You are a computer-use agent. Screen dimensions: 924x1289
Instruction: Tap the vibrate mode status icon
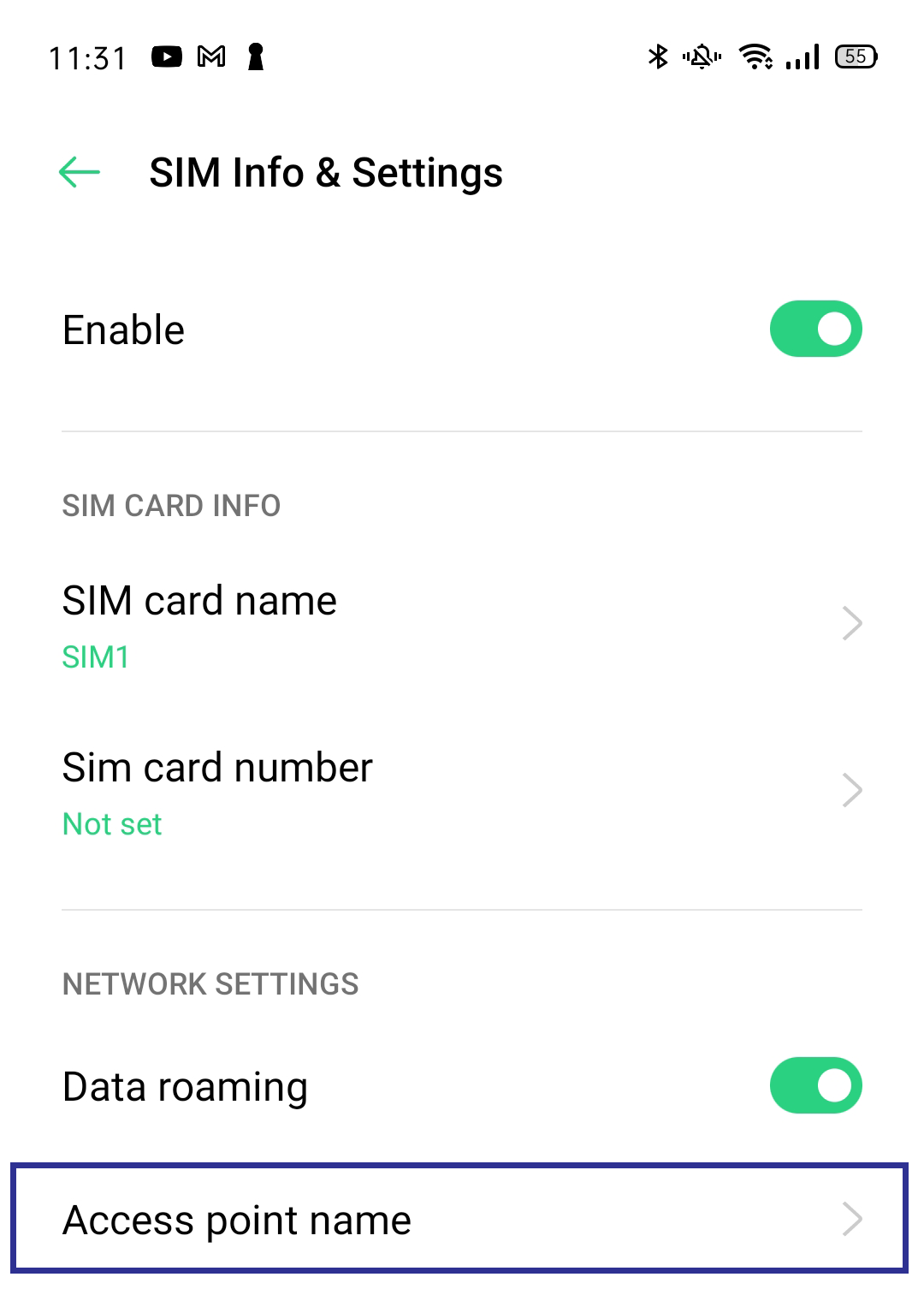(699, 56)
